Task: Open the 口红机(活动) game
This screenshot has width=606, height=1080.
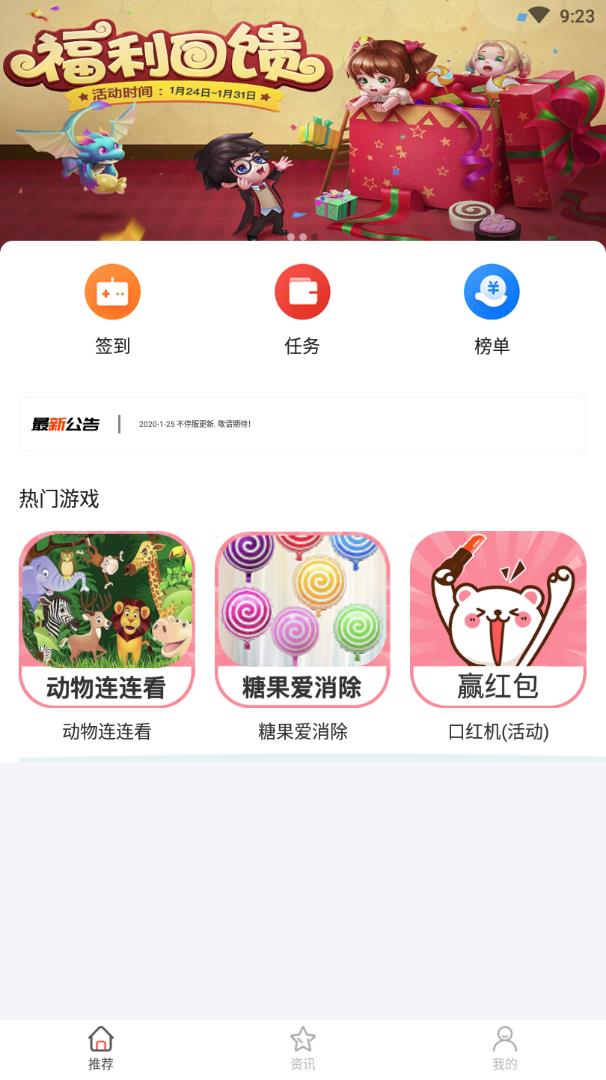Action: click(x=498, y=619)
